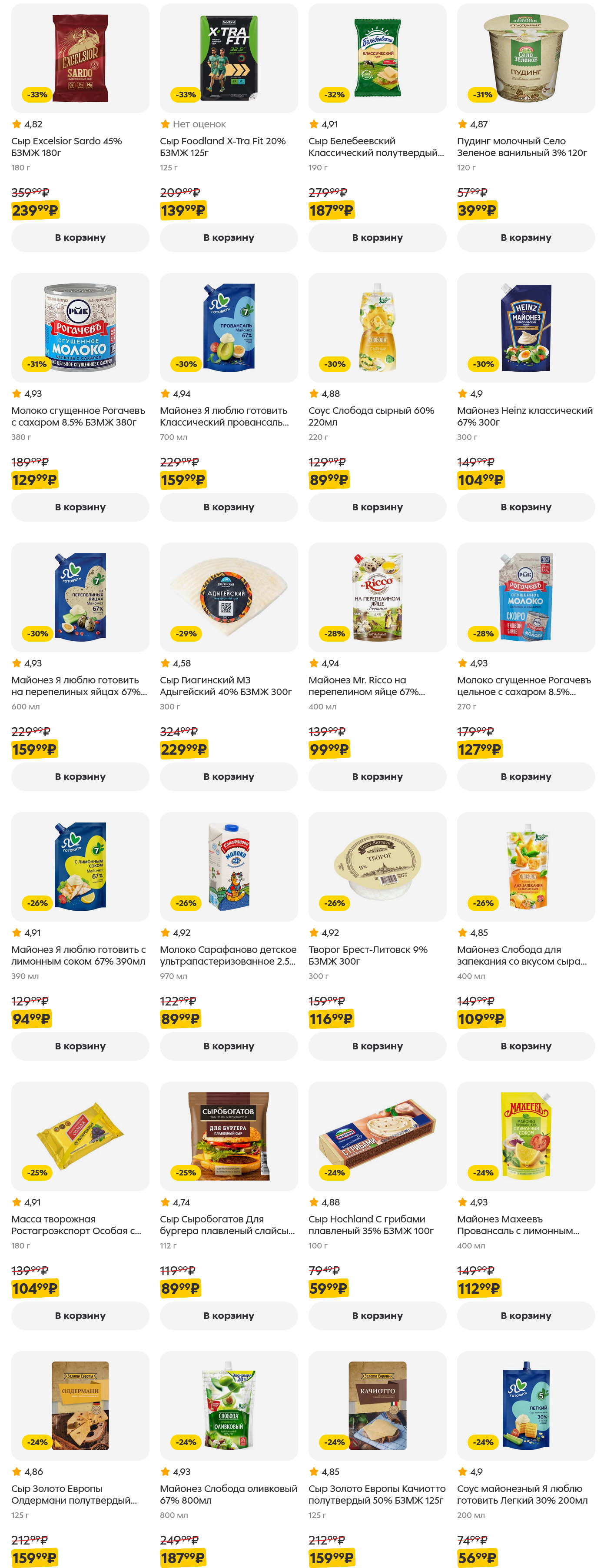Image resolution: width=604 pixels, height=1568 pixels.
Task: Add Сарафаново детское milk to cart
Action: 229,1046
